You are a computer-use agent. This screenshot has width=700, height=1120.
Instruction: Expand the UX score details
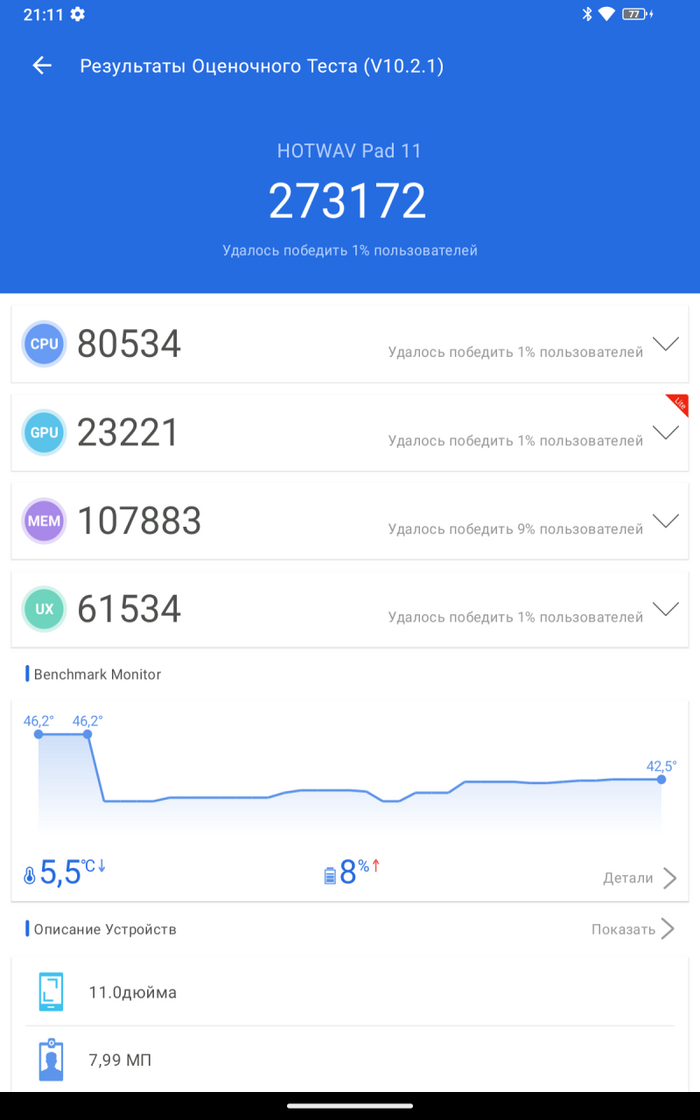point(665,609)
